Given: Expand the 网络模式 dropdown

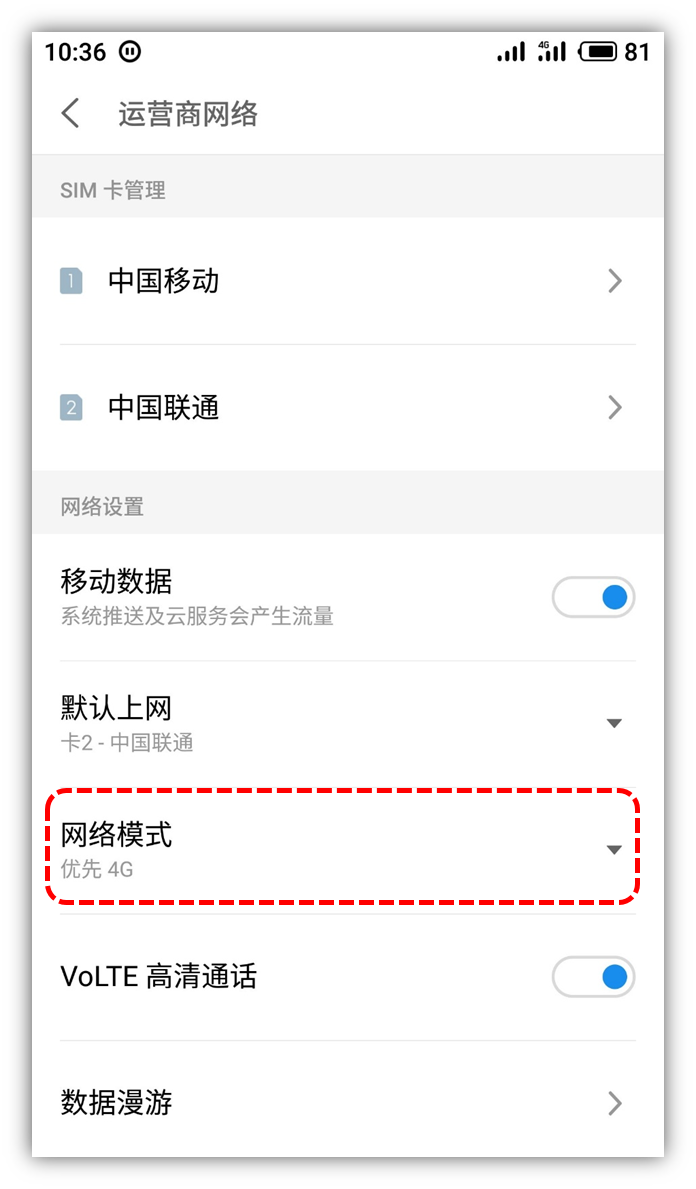Looking at the screenshot, I should click(x=614, y=850).
